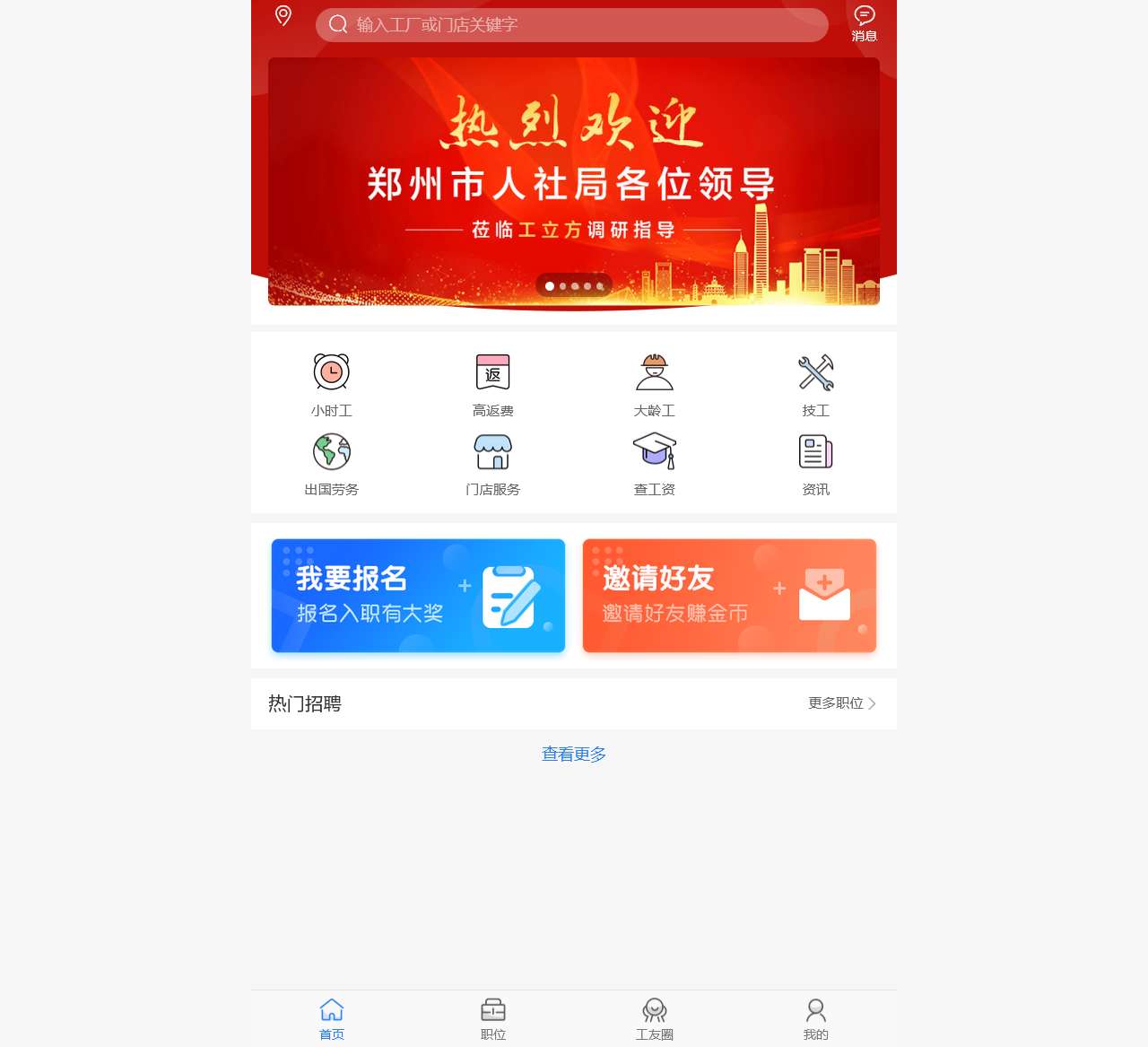This screenshot has width=1148, height=1047.
Task: Open the 资讯 news section
Action: 816,464
